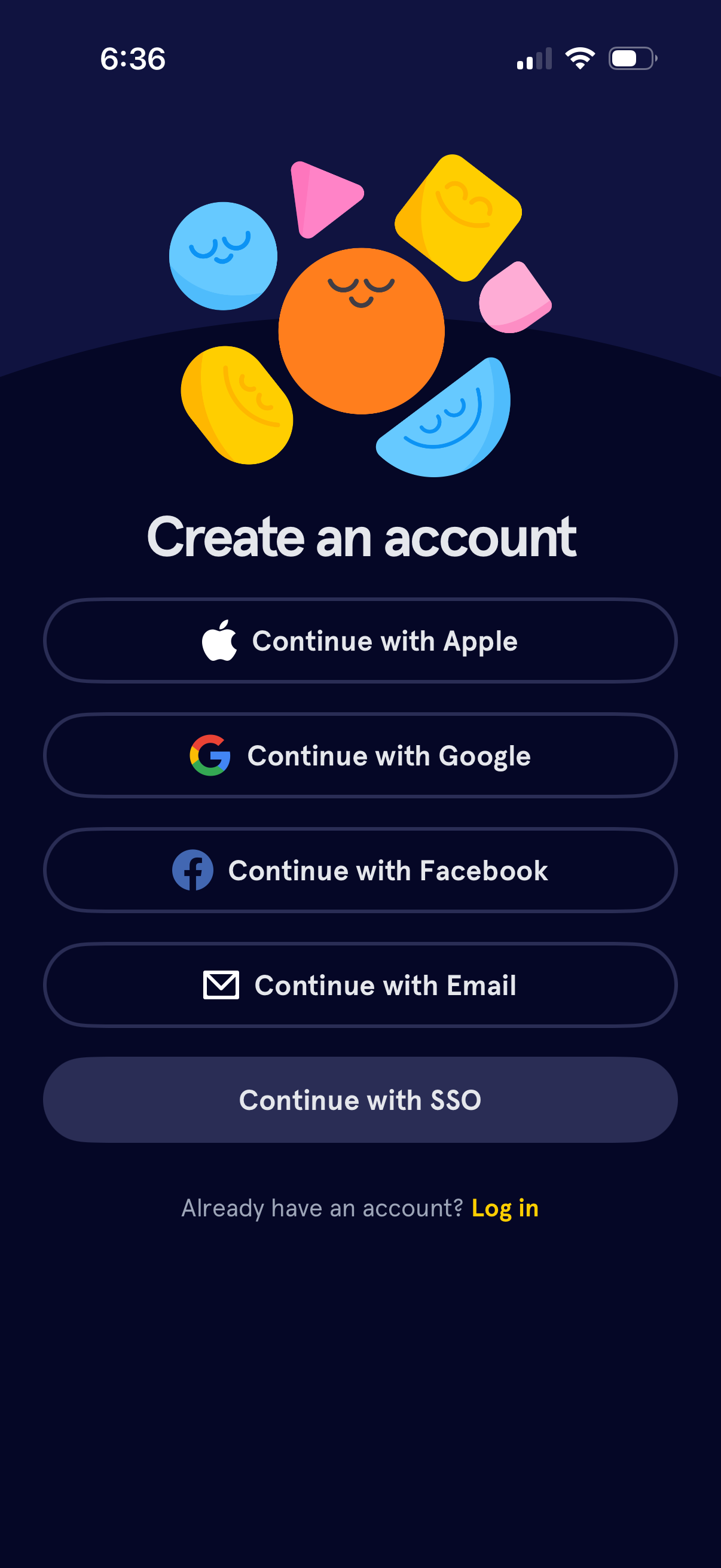Select Continue with Google
This screenshot has height=1568, width=721.
click(x=360, y=755)
